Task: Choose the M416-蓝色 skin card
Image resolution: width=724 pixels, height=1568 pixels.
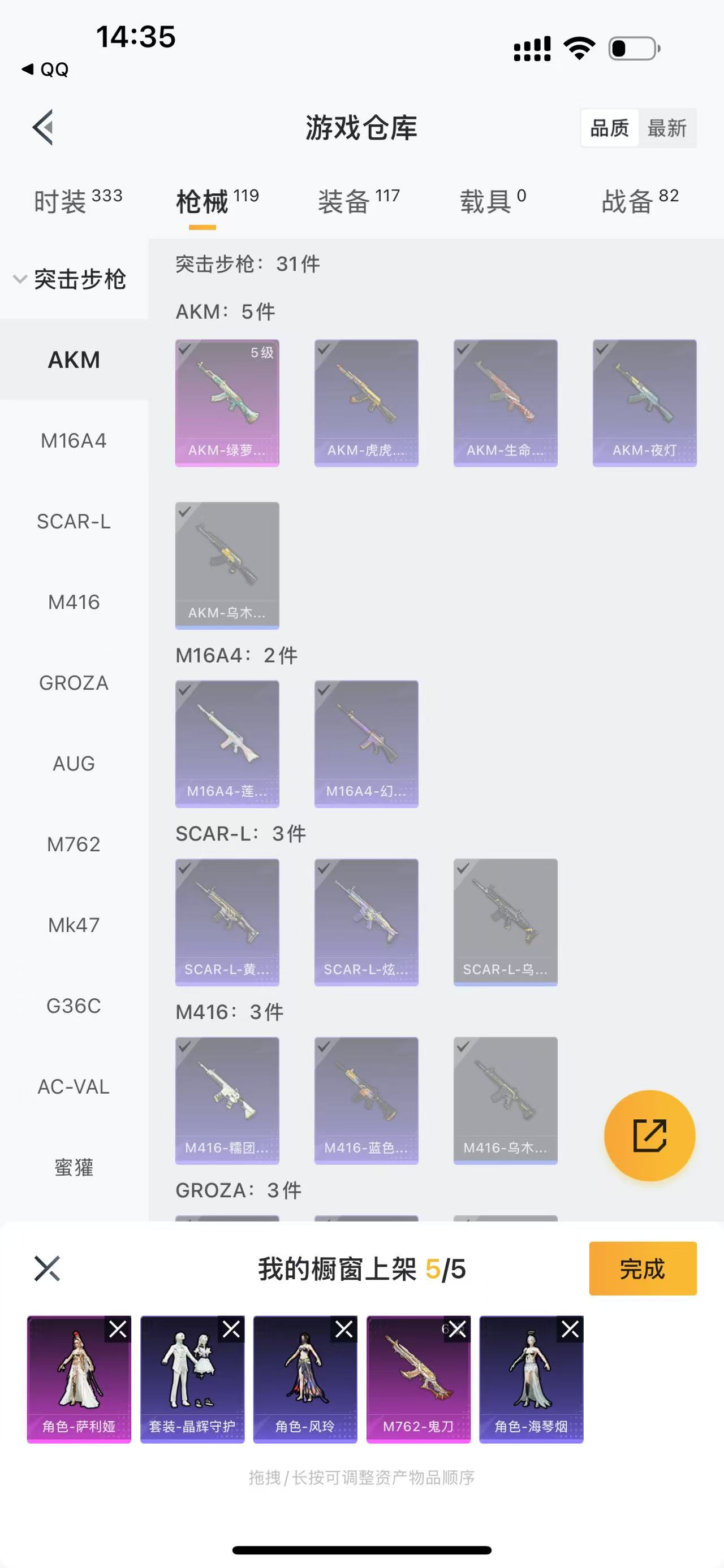Action: (x=366, y=1101)
